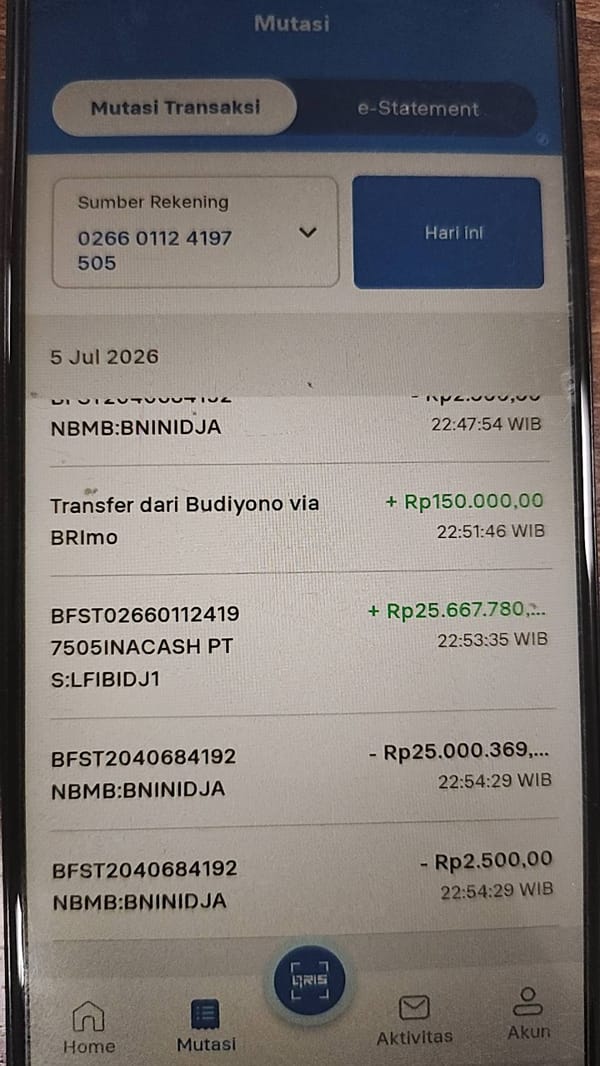Image resolution: width=600 pixels, height=1066 pixels.
Task: Tap the Hari ini date filter button
Action: pyautogui.click(x=448, y=233)
